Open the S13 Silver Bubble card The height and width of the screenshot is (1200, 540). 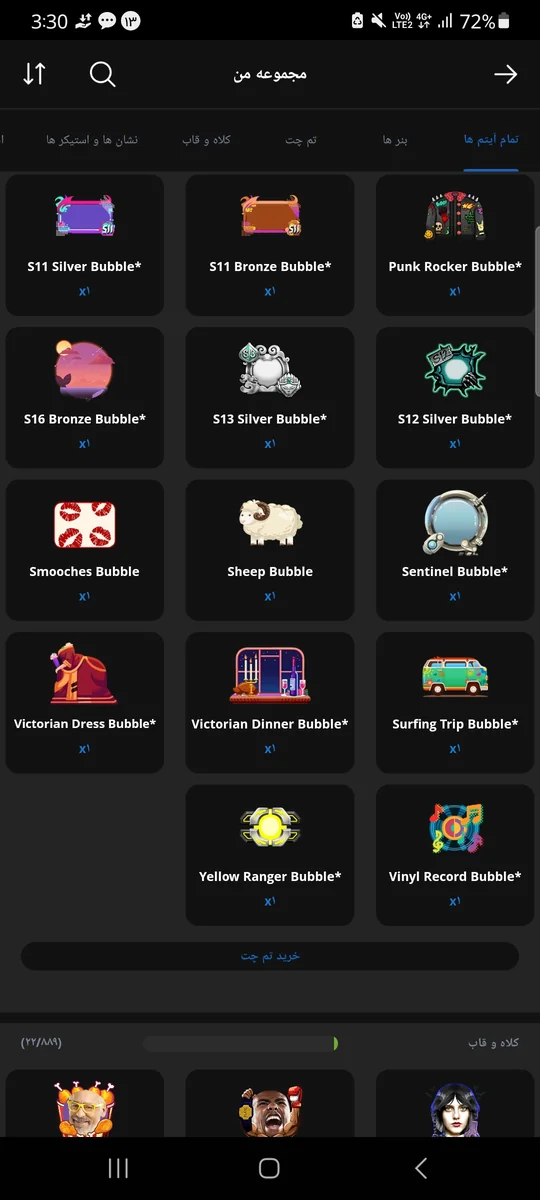coord(270,397)
